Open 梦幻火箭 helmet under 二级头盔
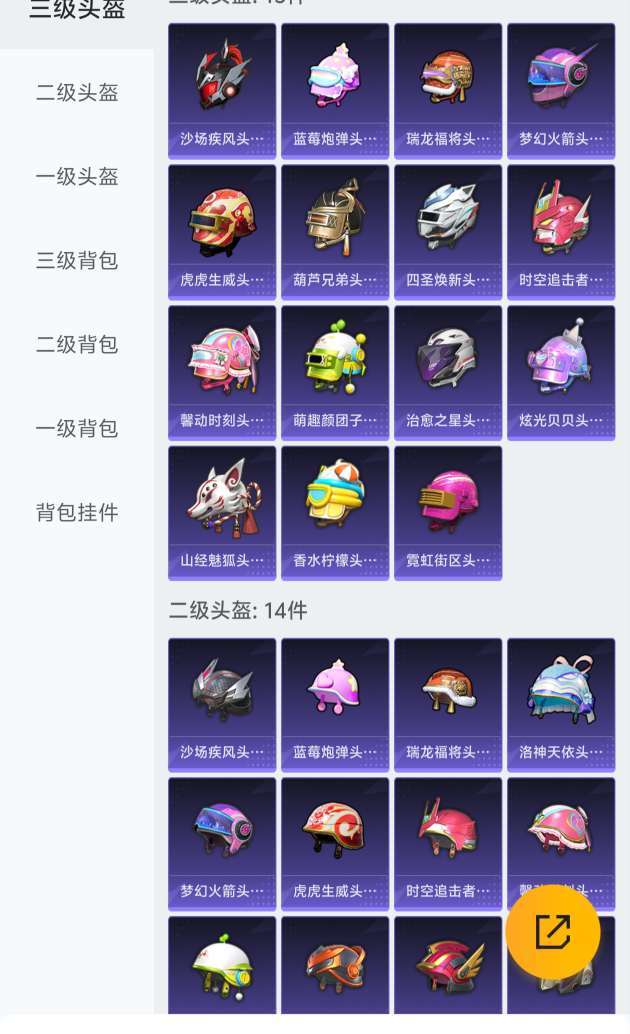The width and height of the screenshot is (630, 1034). pyautogui.click(x=222, y=844)
